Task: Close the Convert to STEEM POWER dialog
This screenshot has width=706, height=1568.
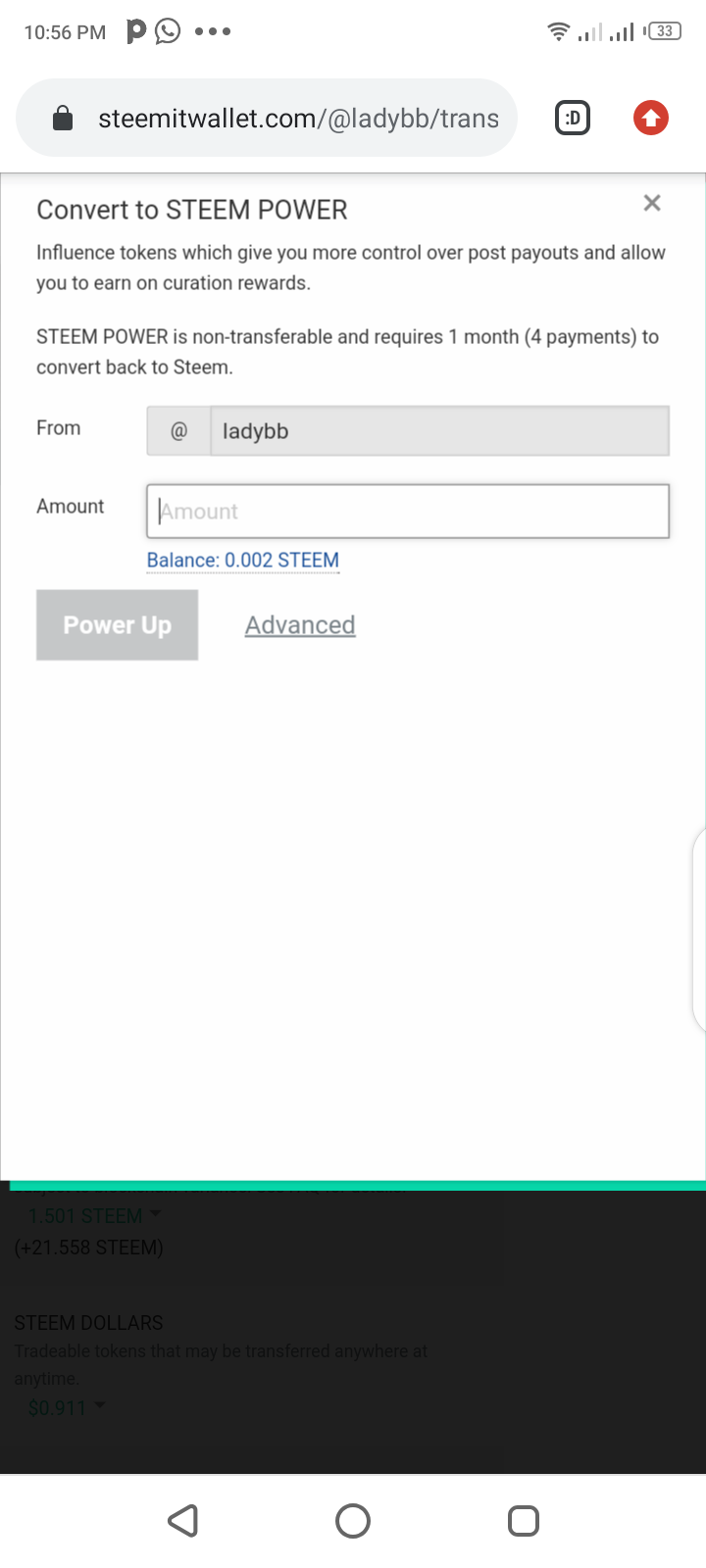Action: [652, 203]
